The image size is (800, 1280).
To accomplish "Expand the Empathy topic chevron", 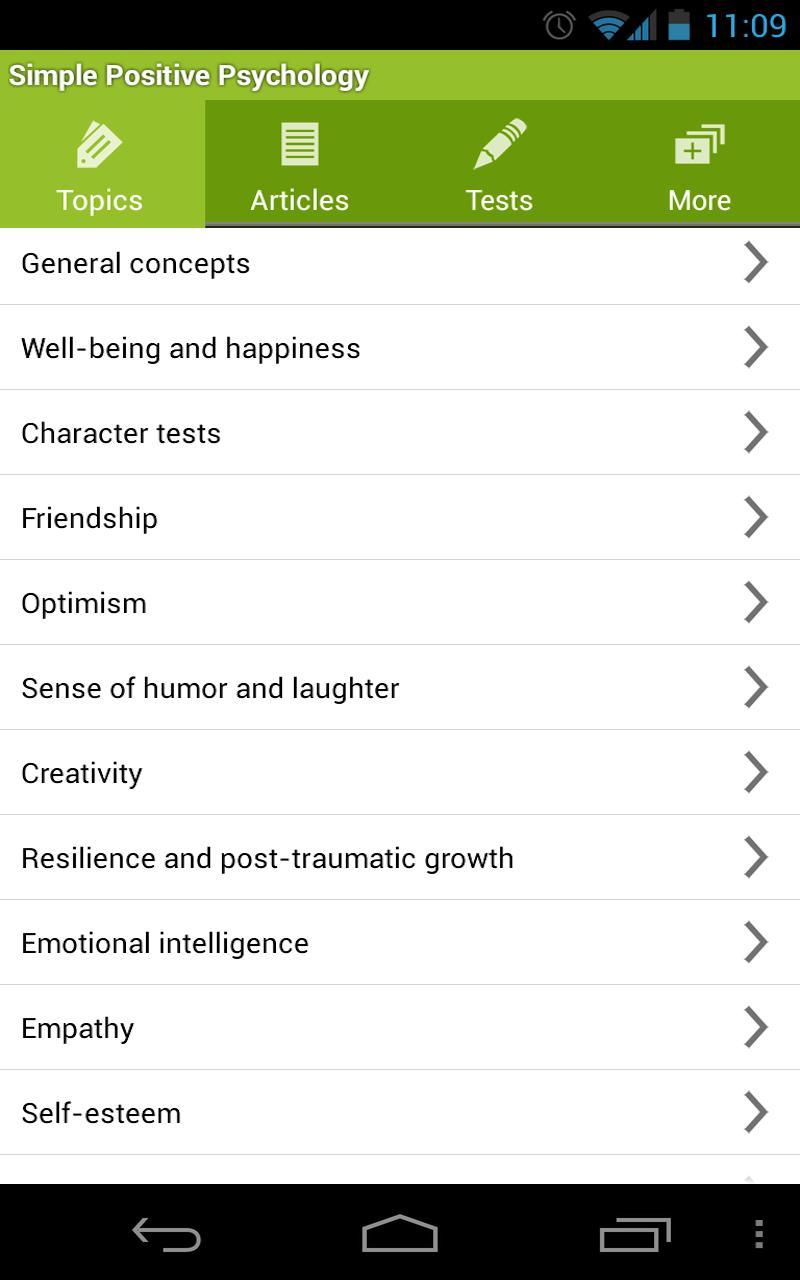I will pos(756,1027).
